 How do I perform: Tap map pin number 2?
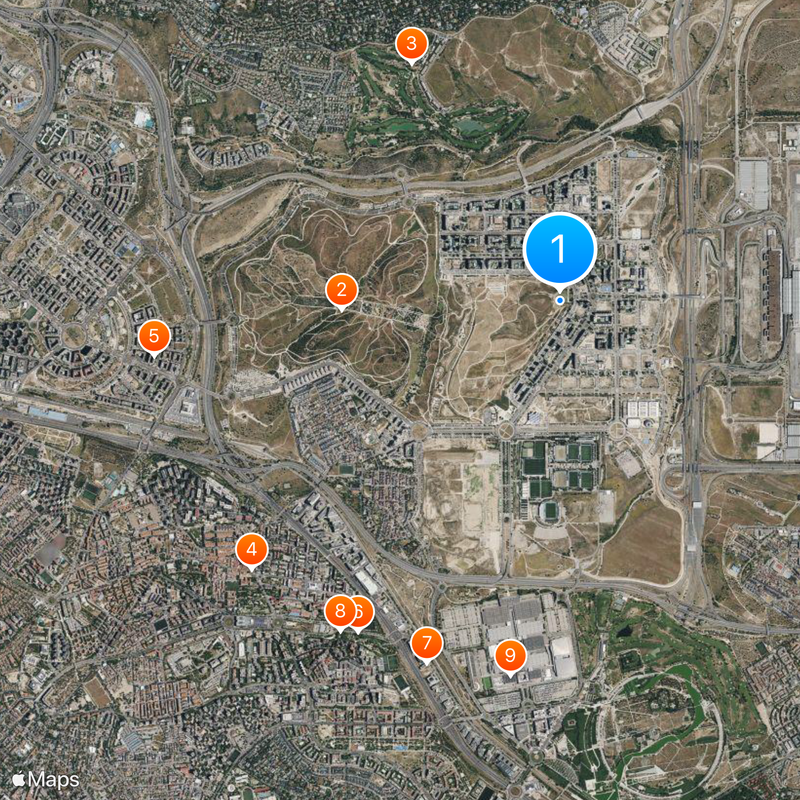[x=341, y=291]
